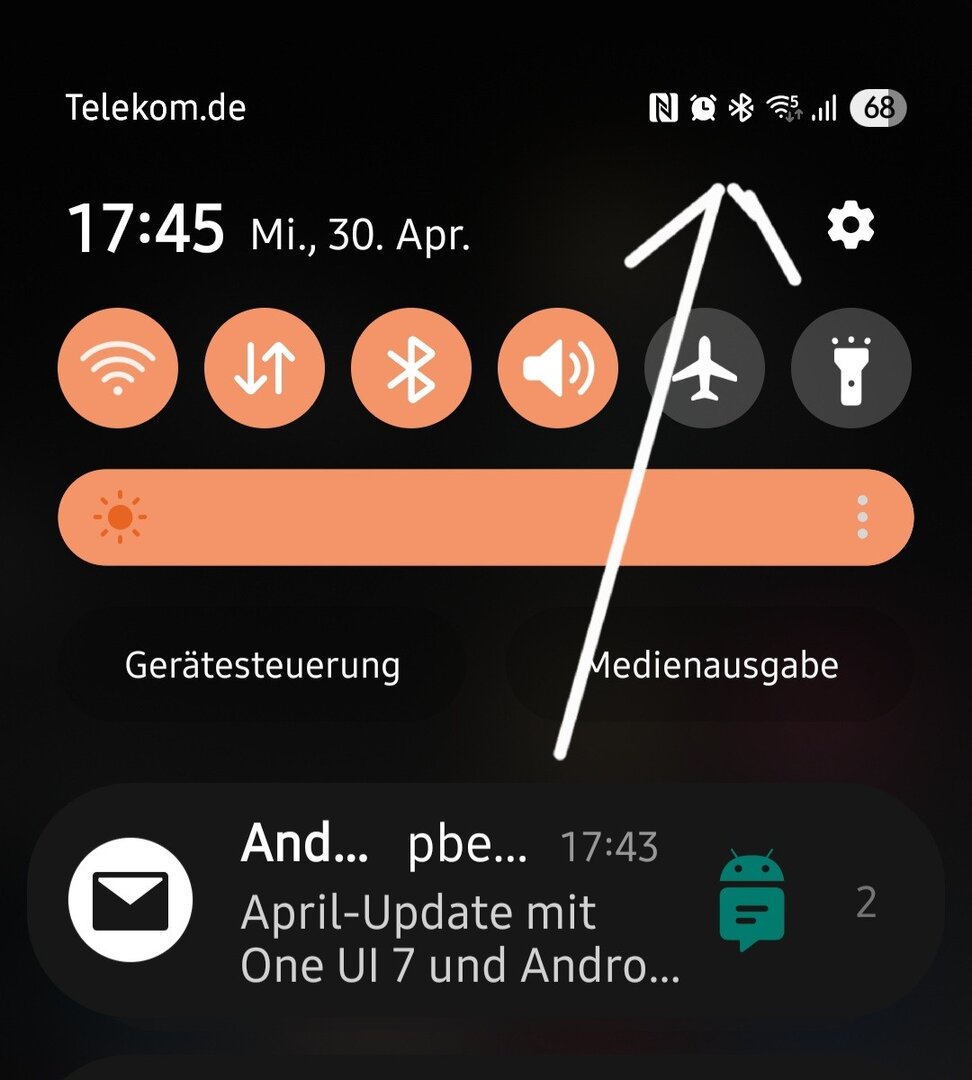
Task: Open Gerätesteuerung
Action: (262, 665)
